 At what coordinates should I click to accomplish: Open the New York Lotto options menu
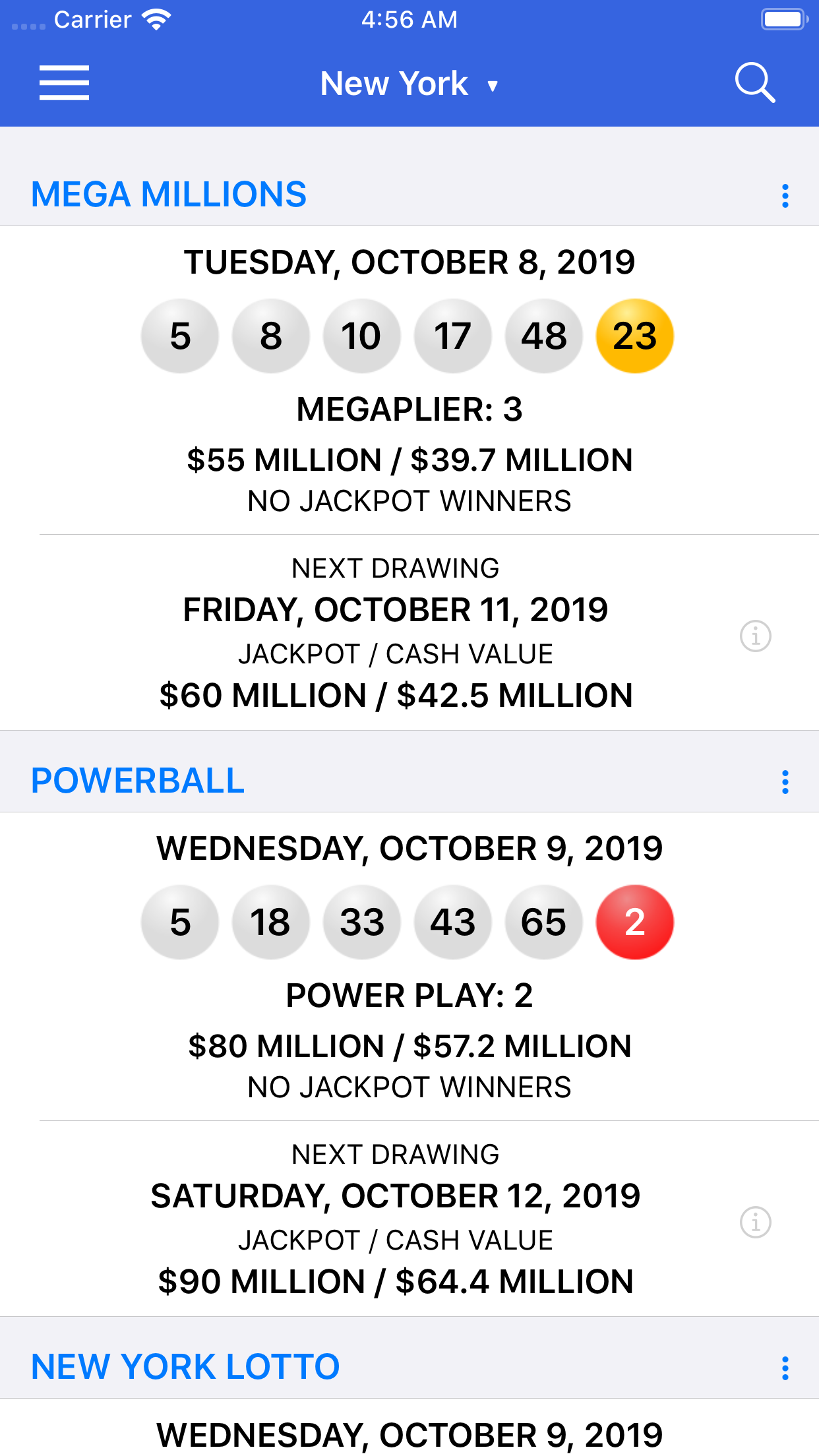[785, 1366]
